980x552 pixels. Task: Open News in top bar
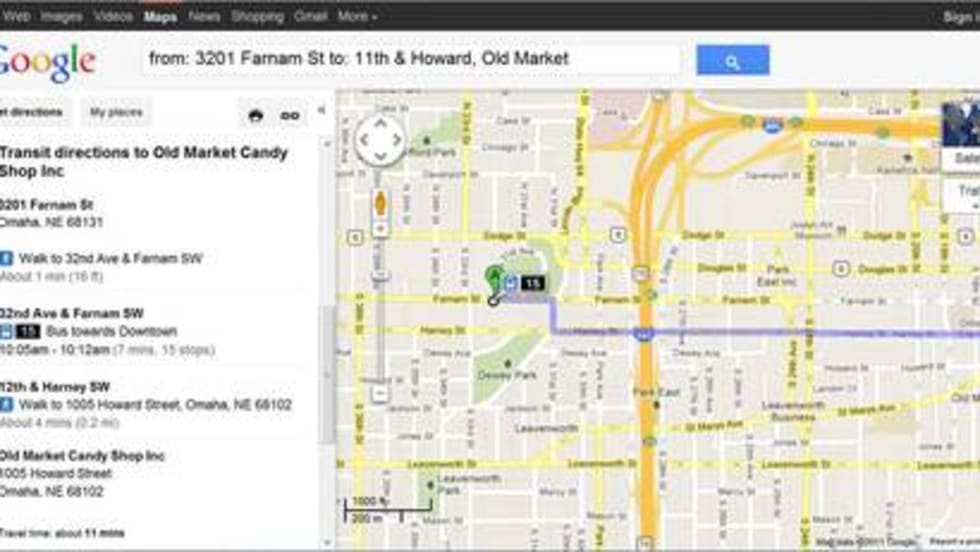(x=204, y=17)
